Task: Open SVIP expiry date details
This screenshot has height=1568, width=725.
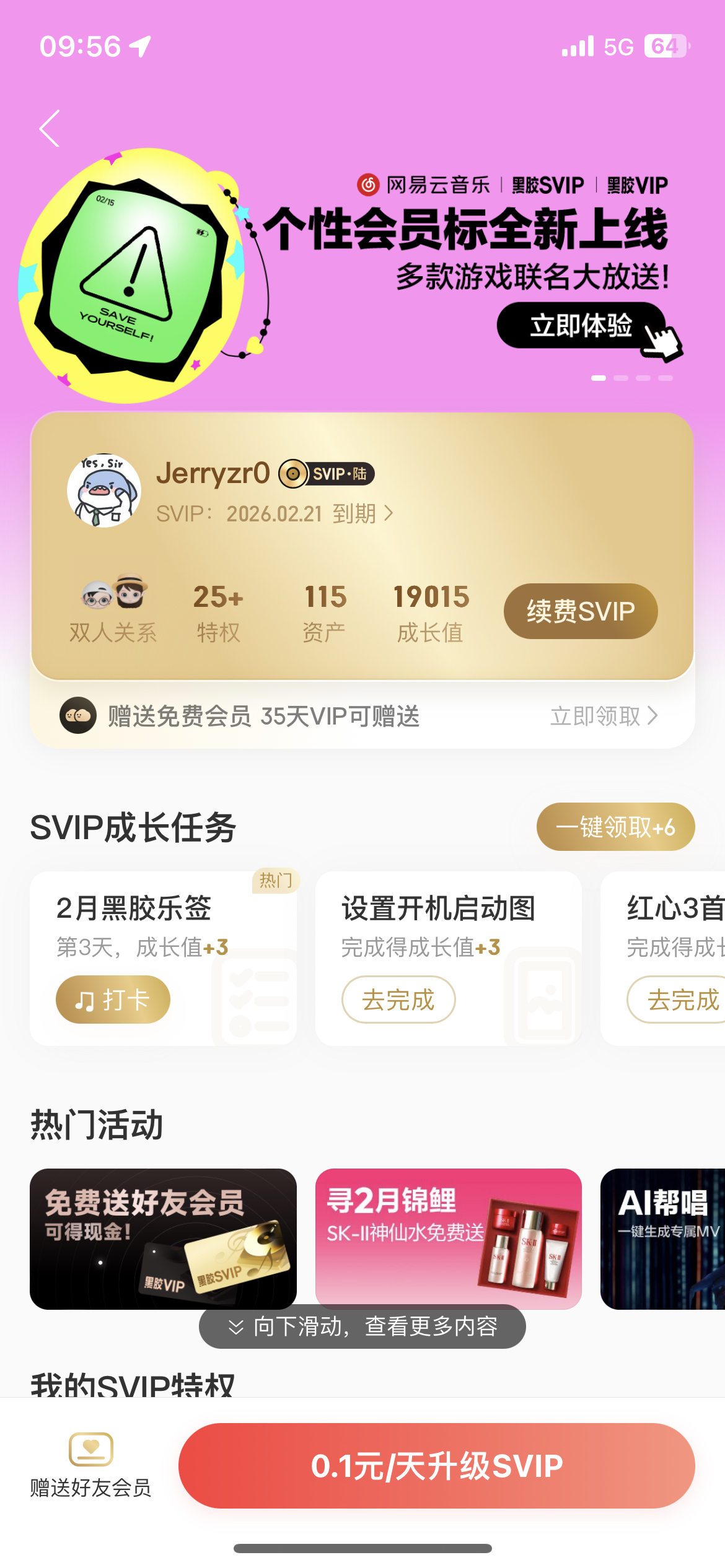Action: point(275,514)
